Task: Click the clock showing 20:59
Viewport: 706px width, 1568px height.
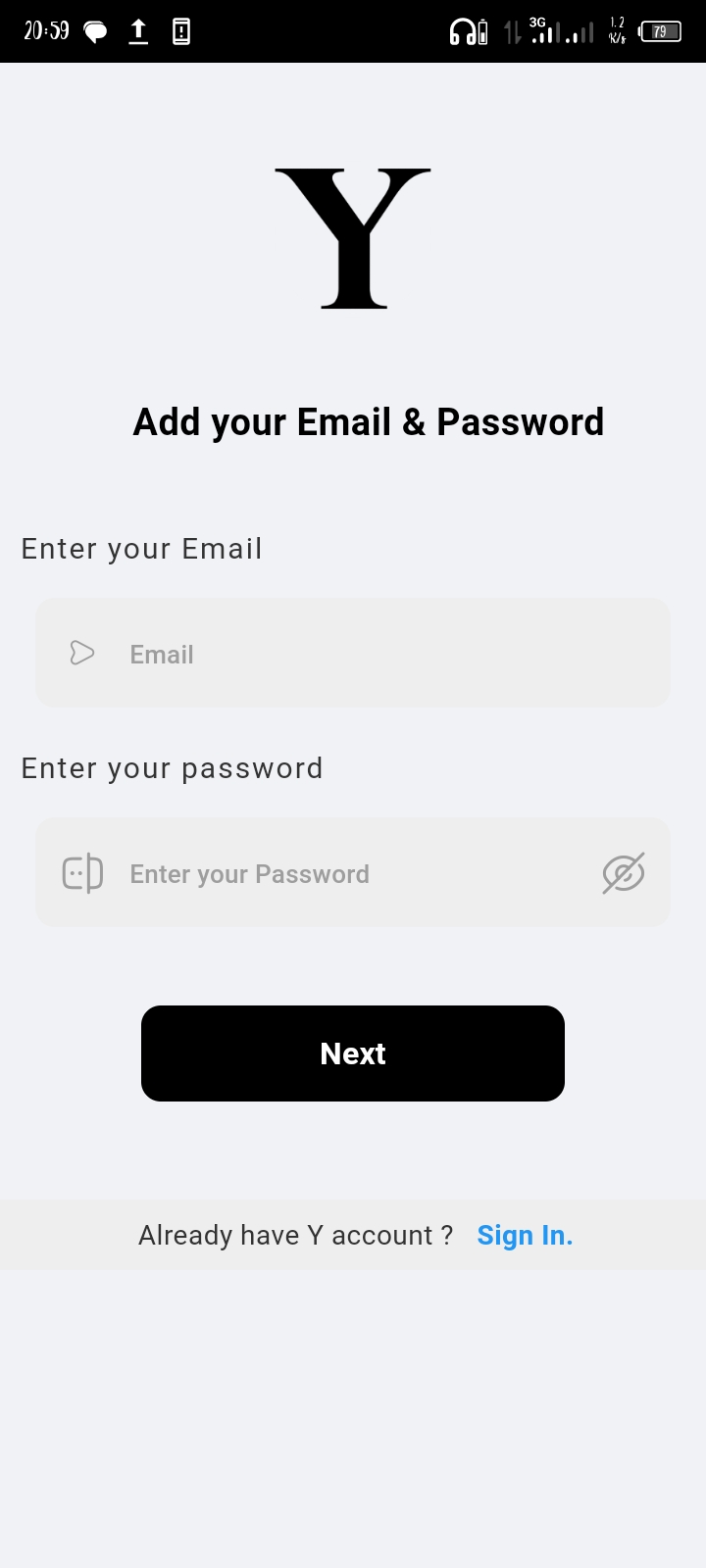Action: (x=45, y=30)
